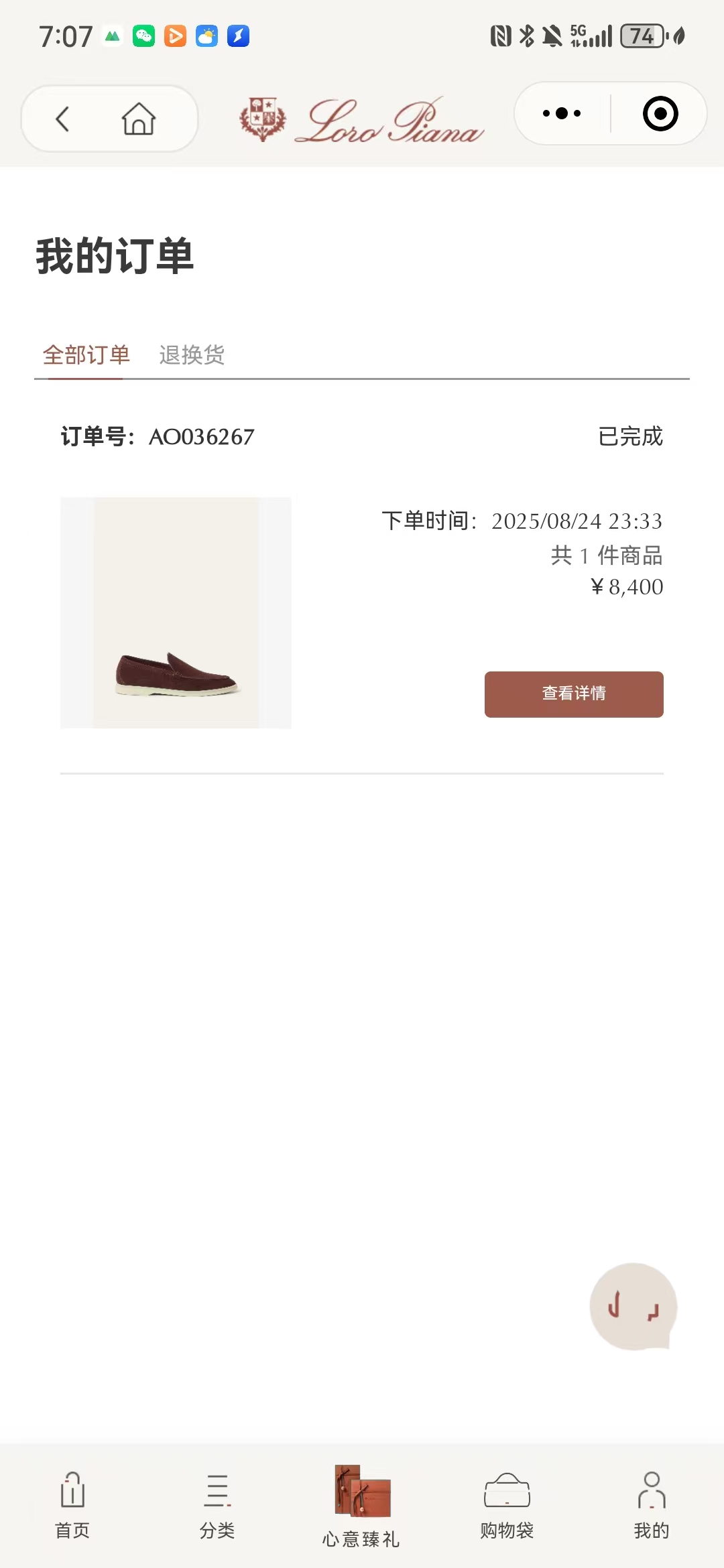Screen dimensions: 724x1568
Task: Switch to the 退换货 tab
Action: [192, 355]
